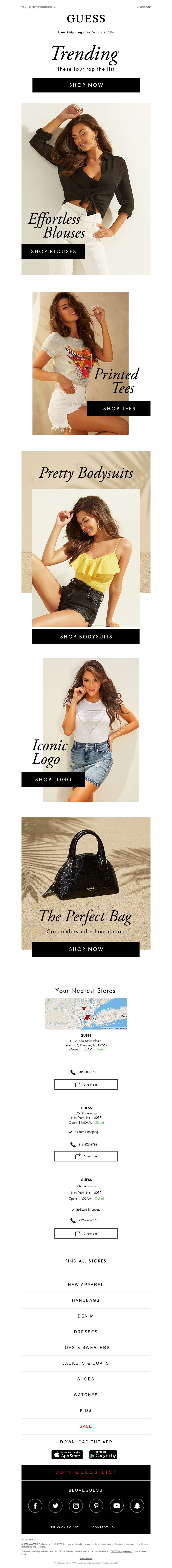The width and height of the screenshot is (172, 1568).
Task: Open the Guess YouTube channel icon
Action: click(x=117, y=1506)
